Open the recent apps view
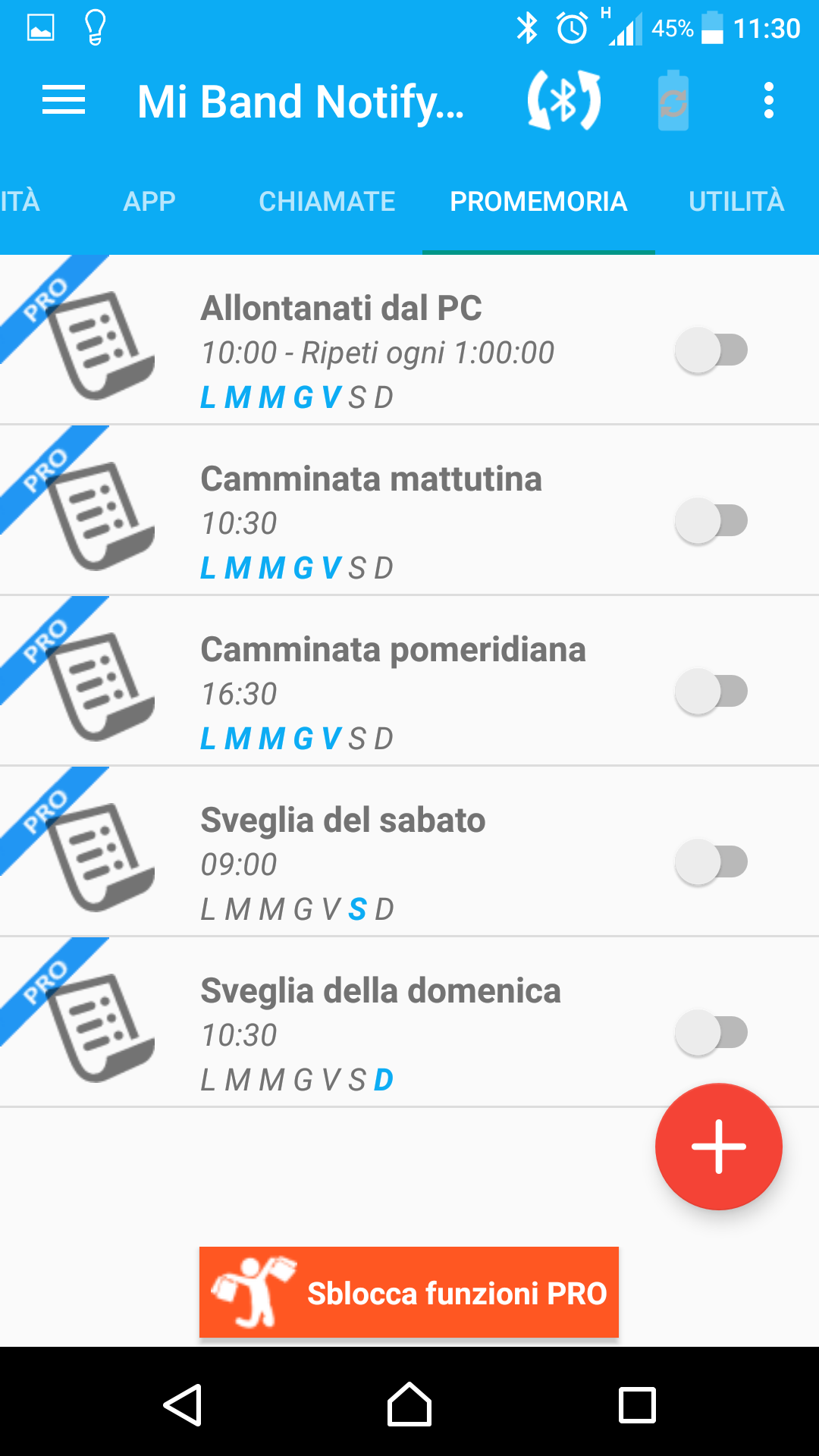The image size is (819, 1456). (x=637, y=1405)
